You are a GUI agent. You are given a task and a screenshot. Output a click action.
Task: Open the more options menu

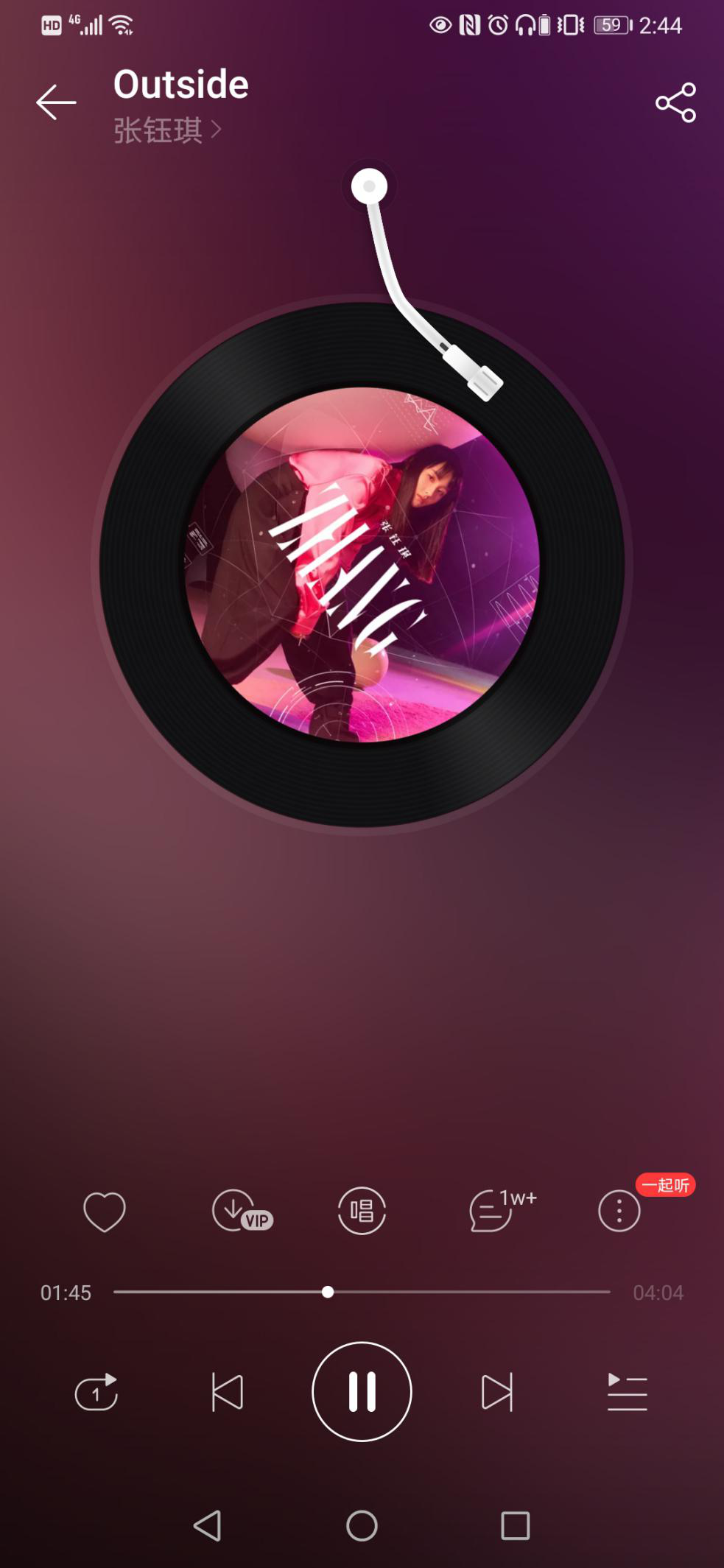click(x=619, y=1211)
